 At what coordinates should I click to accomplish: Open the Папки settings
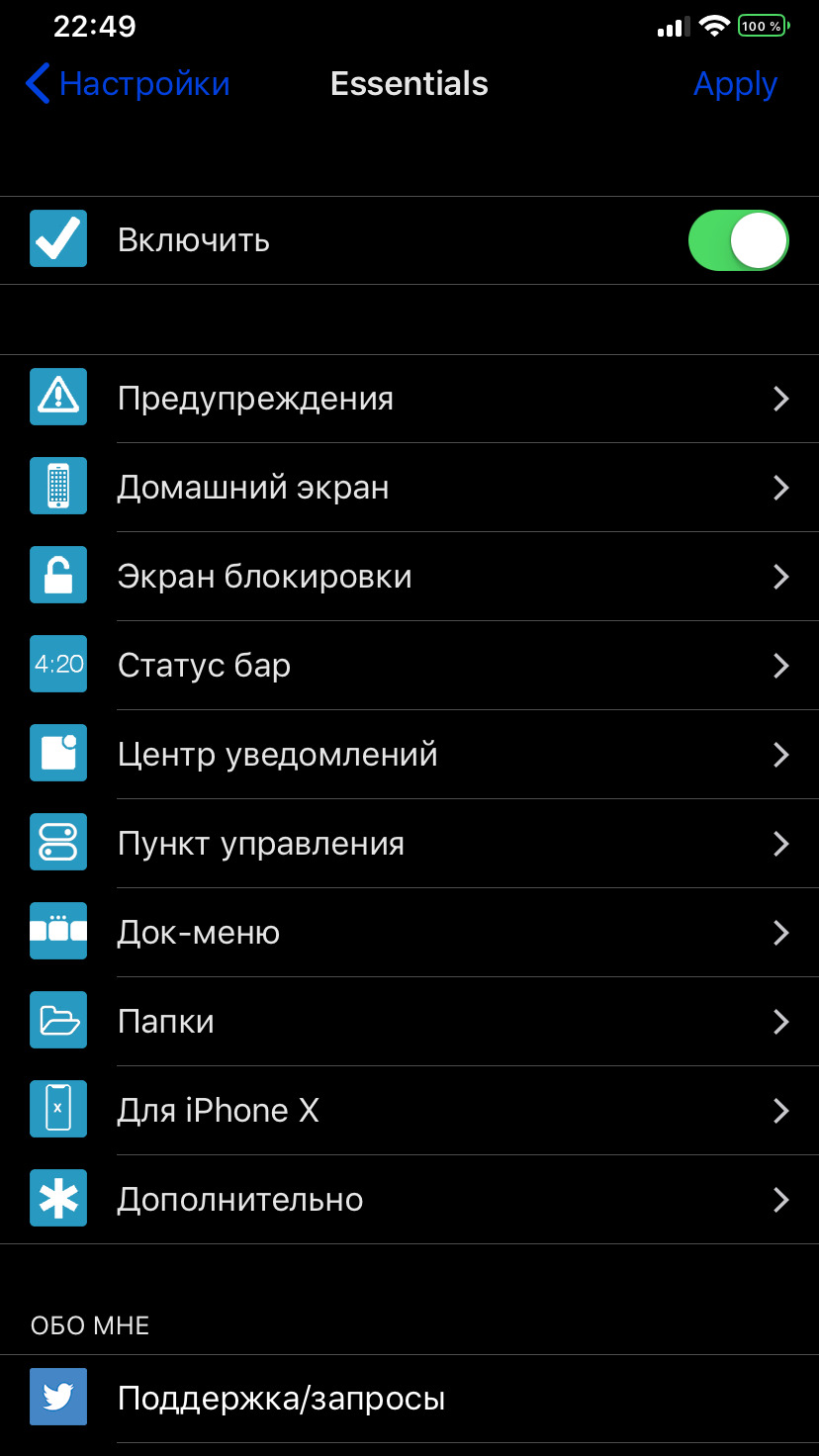[x=409, y=1022]
